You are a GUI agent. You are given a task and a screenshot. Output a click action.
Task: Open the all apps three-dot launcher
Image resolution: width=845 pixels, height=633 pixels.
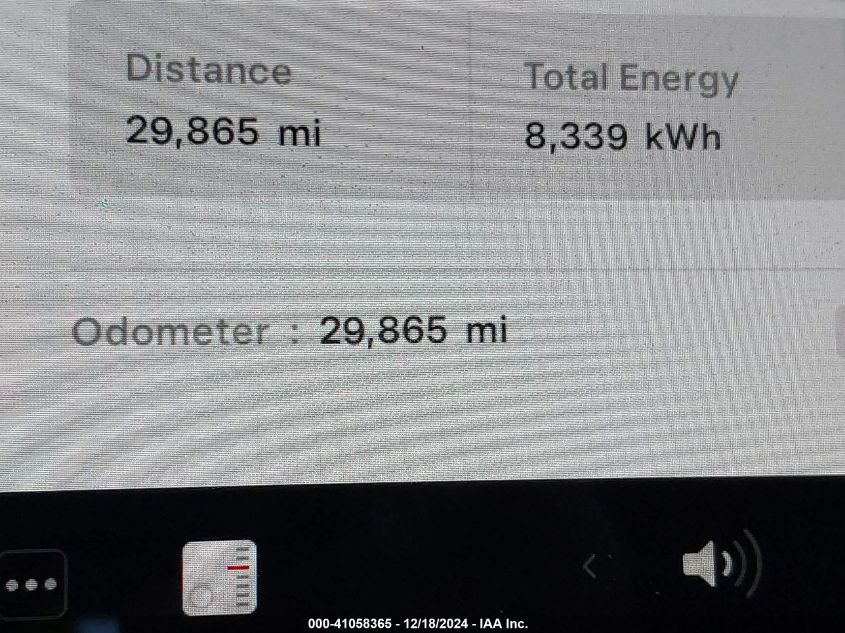tap(30, 584)
